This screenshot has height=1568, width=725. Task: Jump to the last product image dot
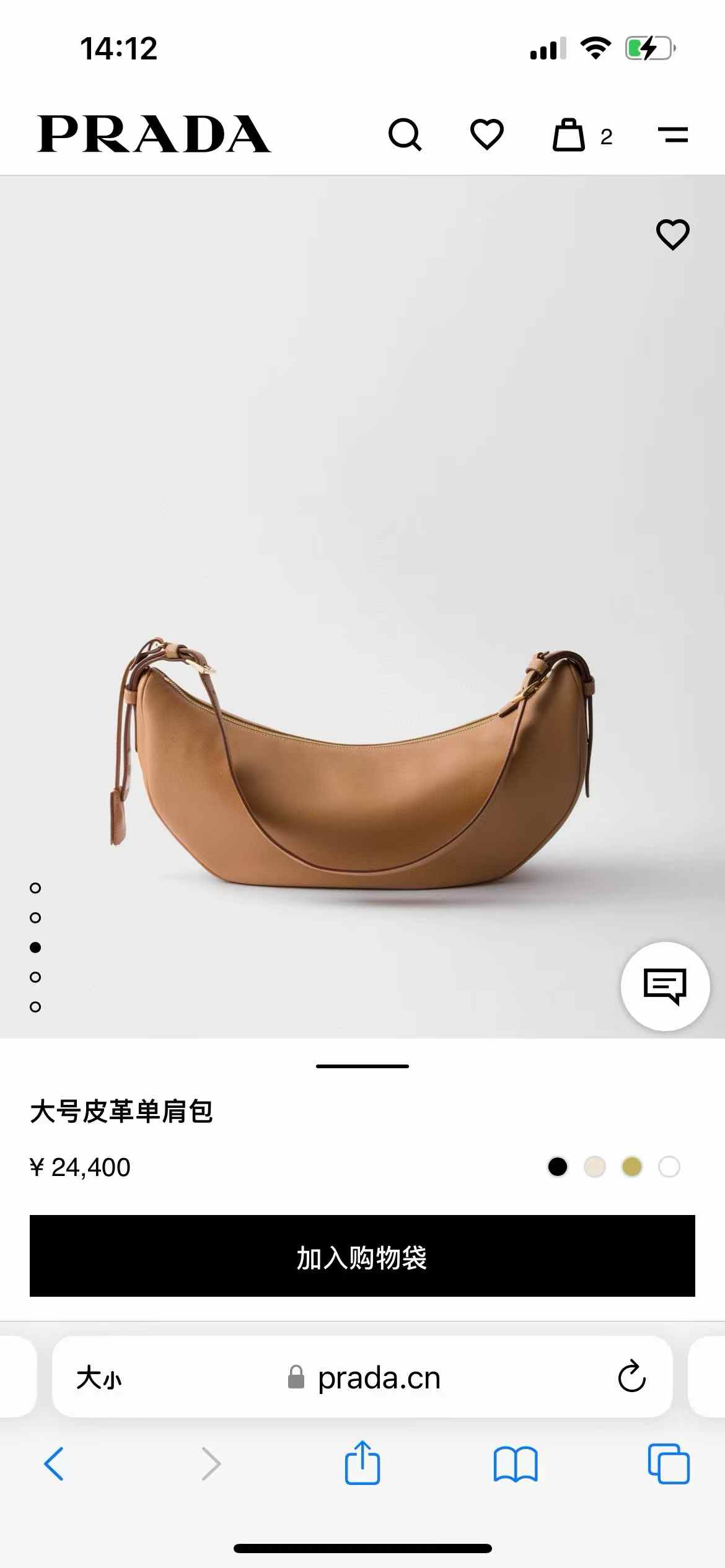[x=35, y=1007]
